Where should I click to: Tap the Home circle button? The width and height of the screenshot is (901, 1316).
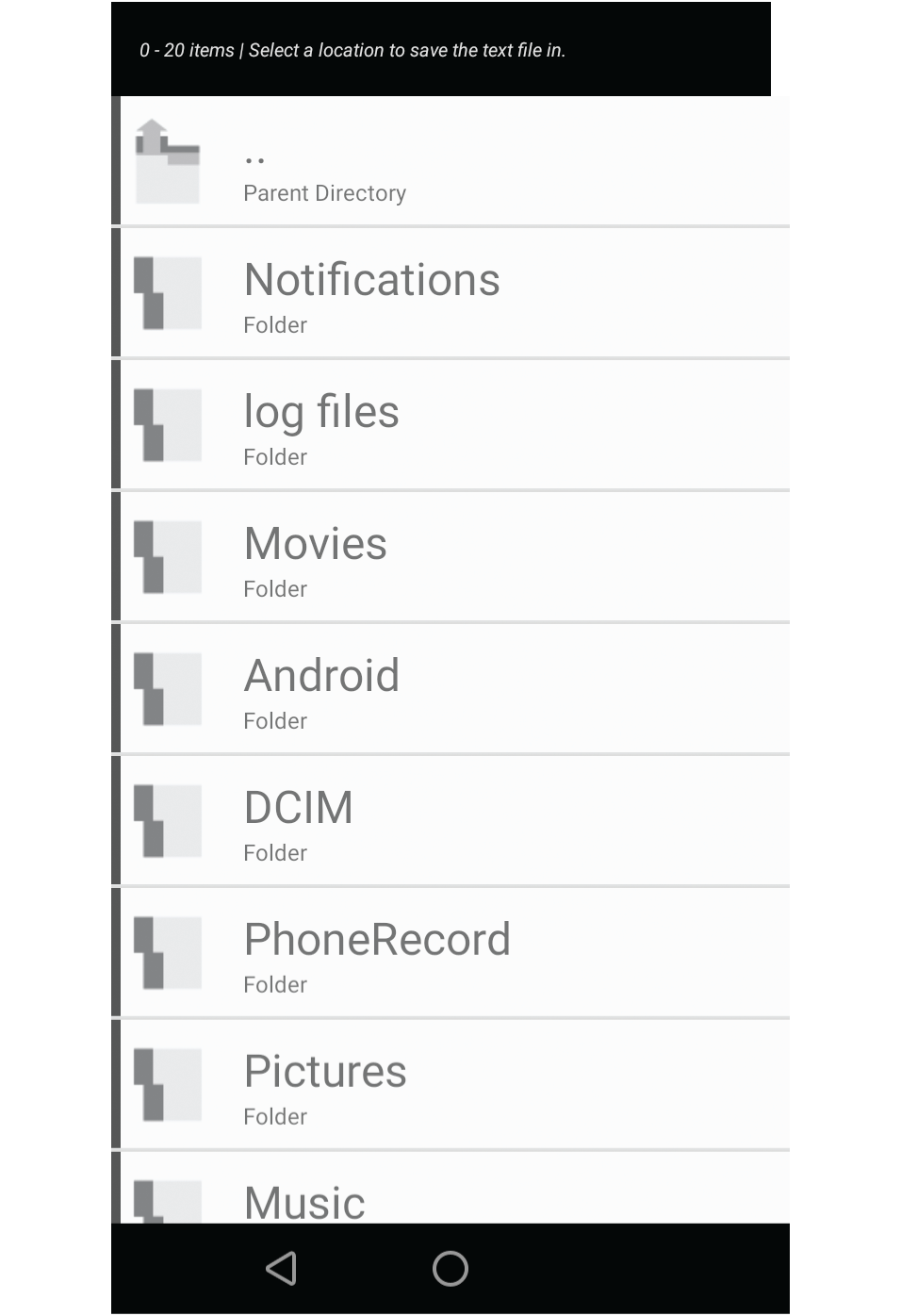450,1269
